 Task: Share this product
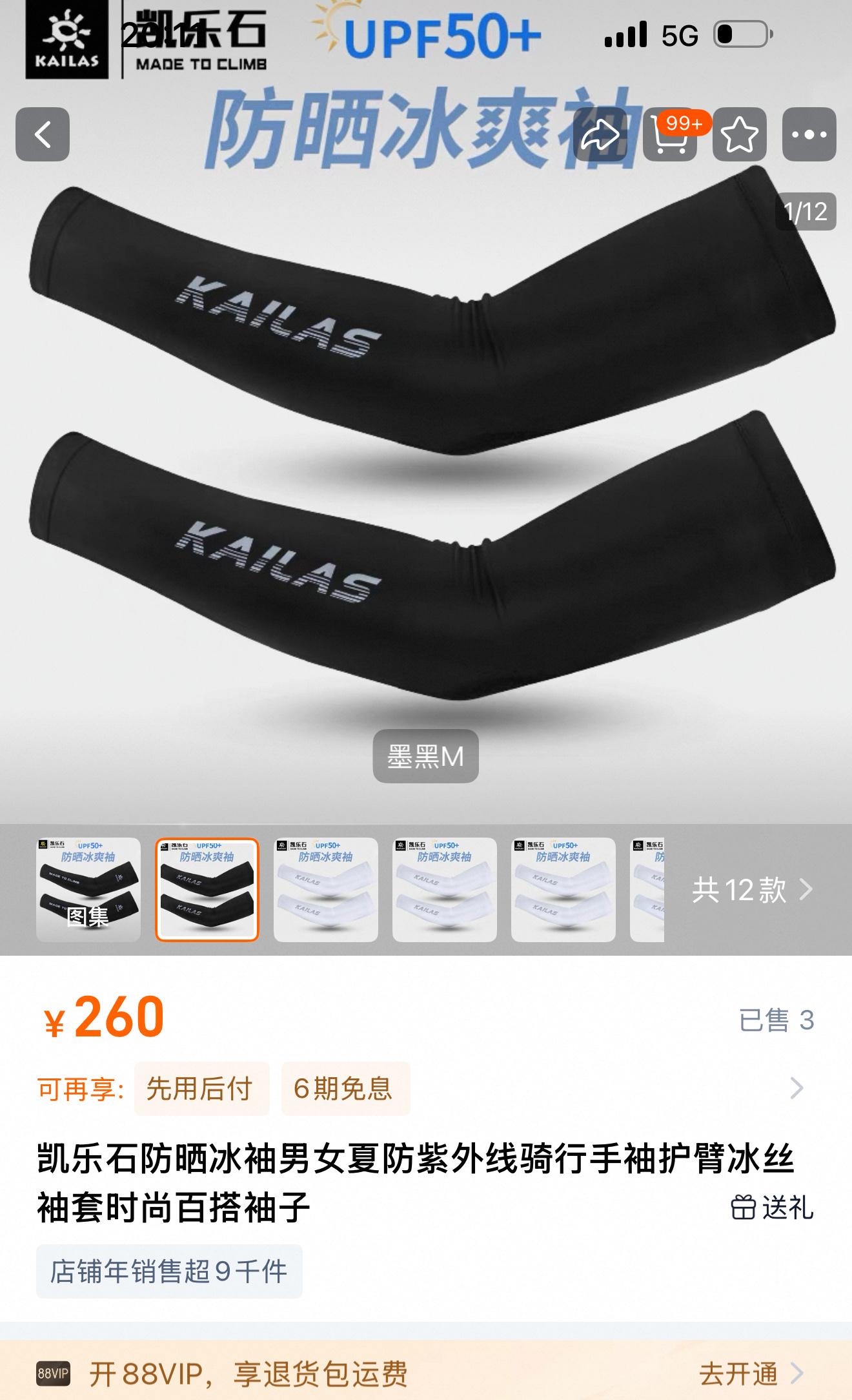click(600, 134)
